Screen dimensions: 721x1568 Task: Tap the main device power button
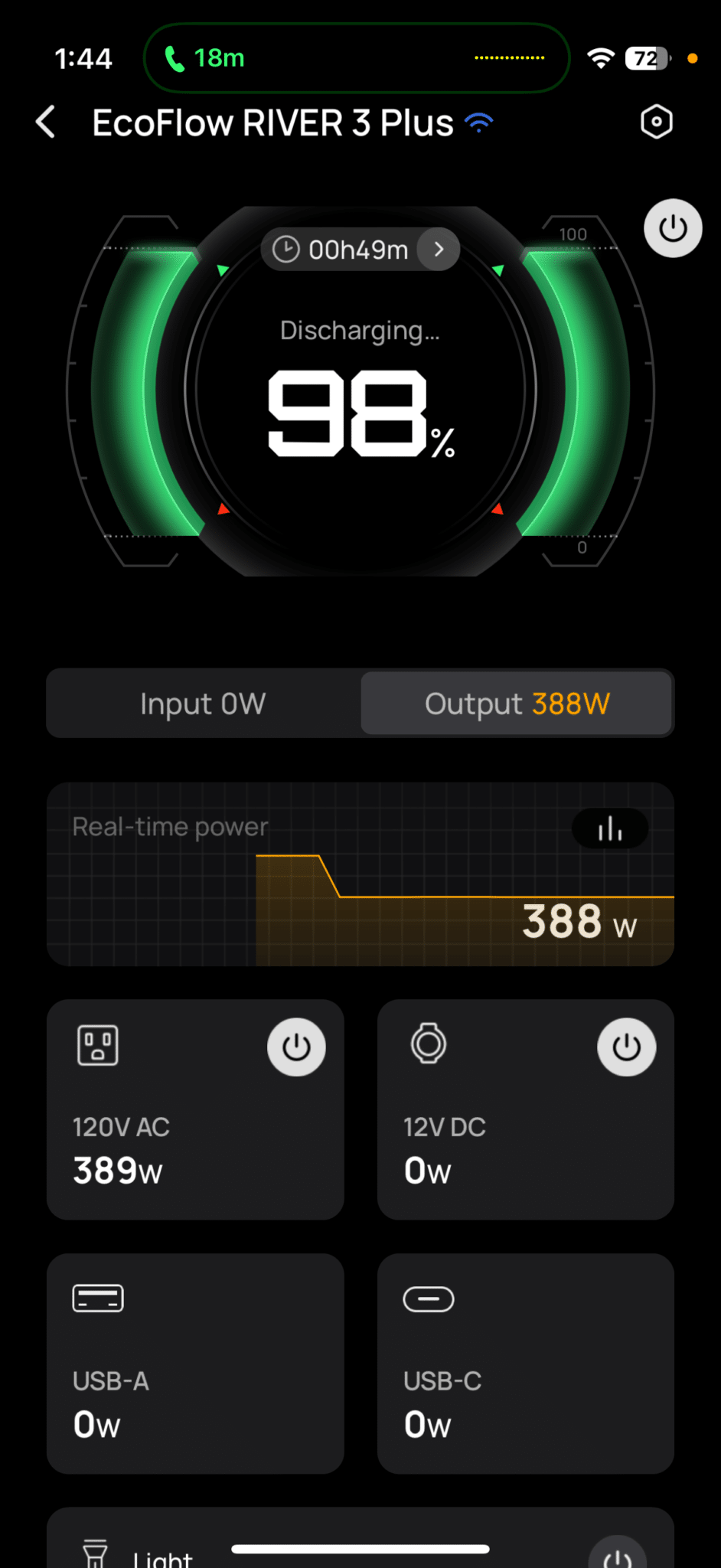click(x=673, y=228)
